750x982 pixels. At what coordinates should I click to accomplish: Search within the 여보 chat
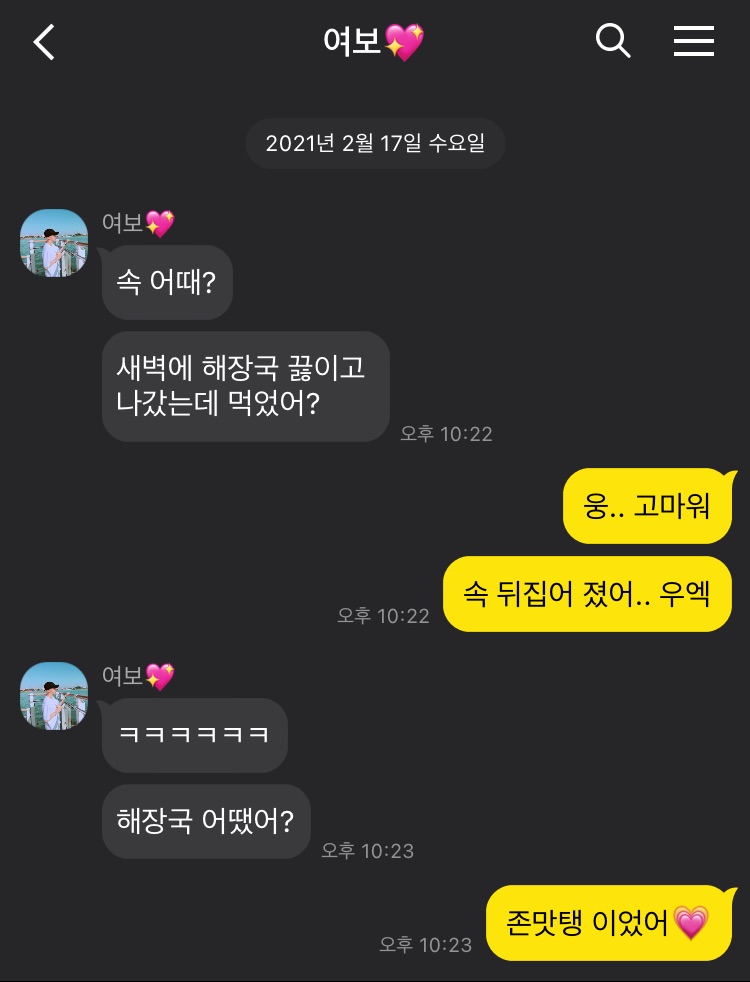click(613, 42)
